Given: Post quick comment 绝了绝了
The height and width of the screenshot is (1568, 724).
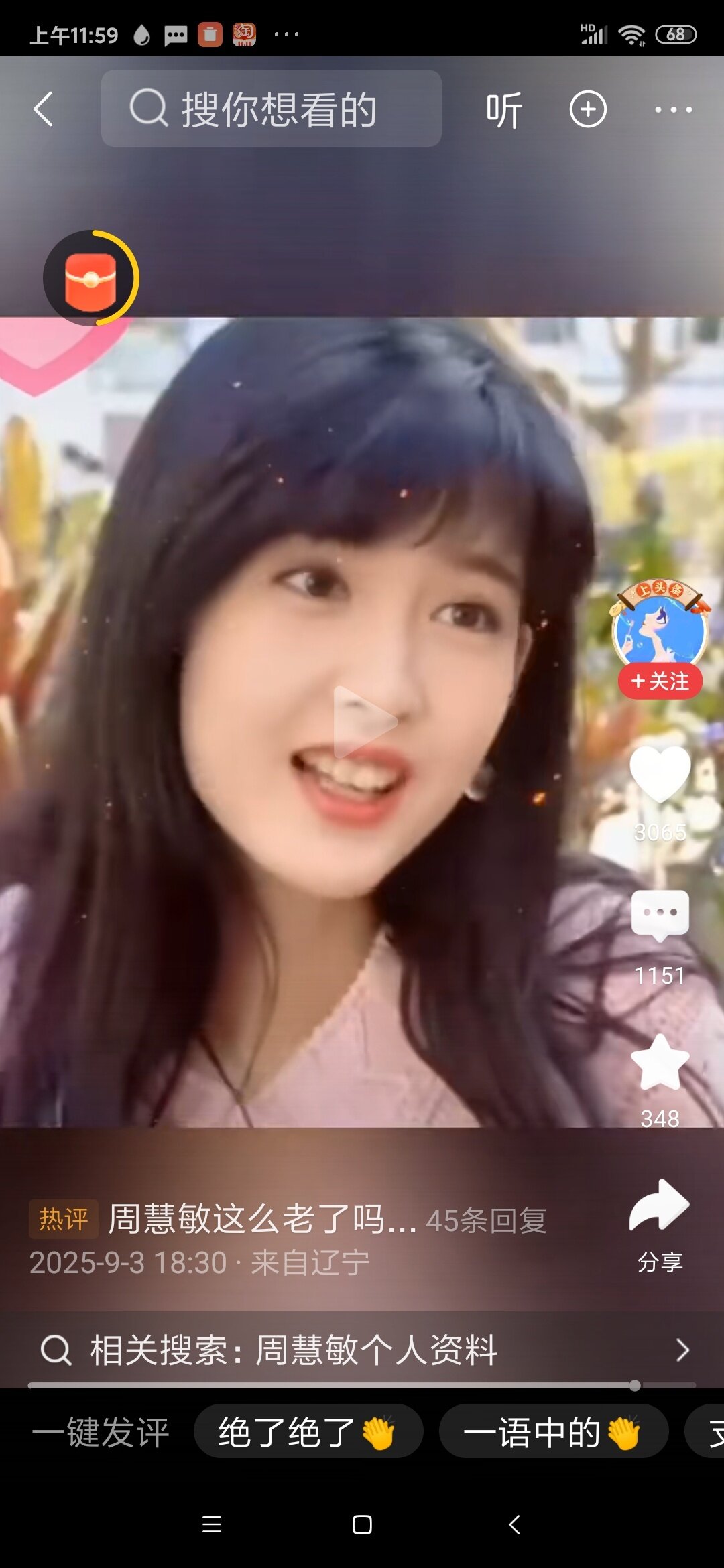Looking at the screenshot, I should click(308, 1432).
